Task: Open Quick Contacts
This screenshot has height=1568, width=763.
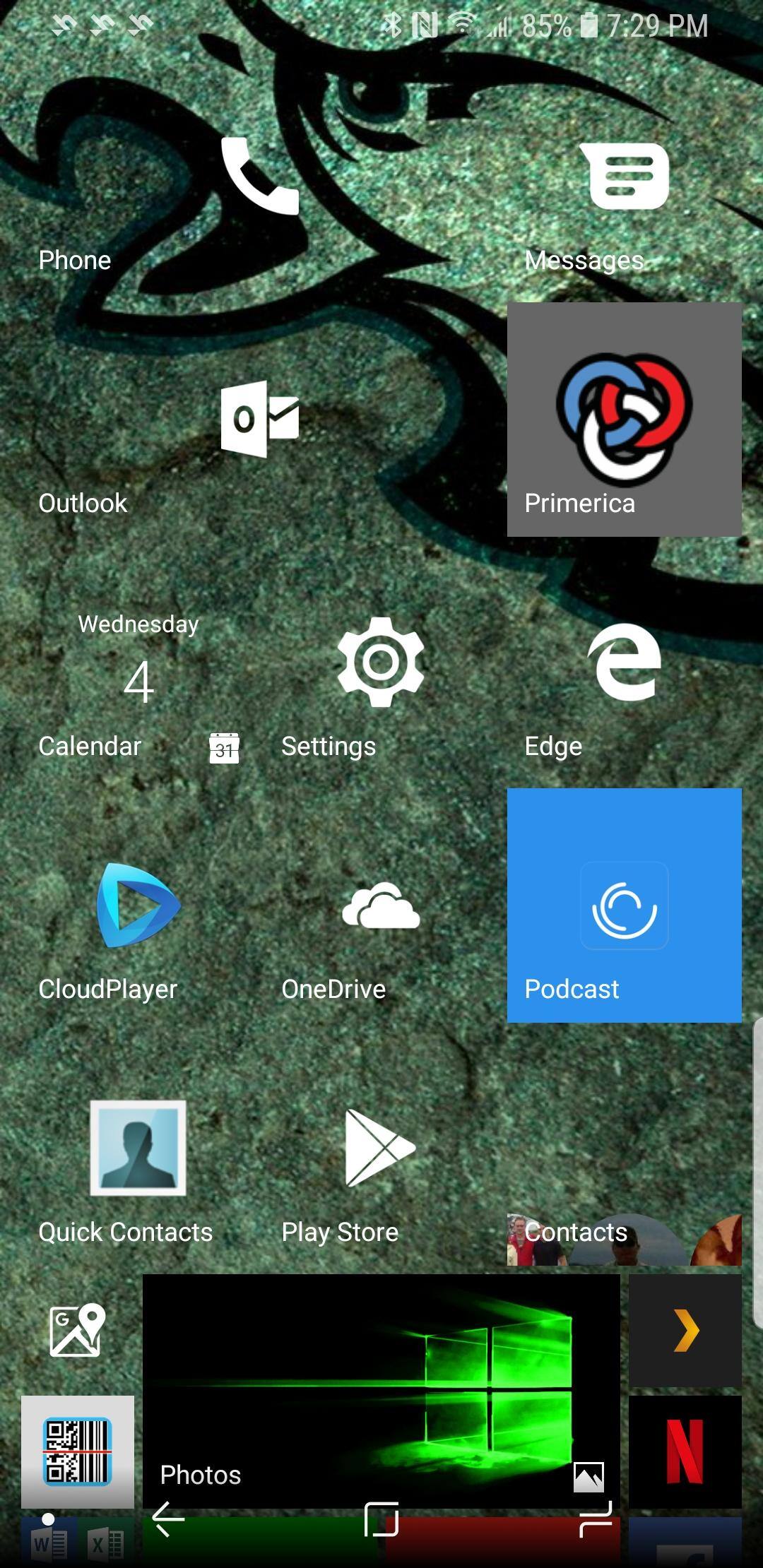Action: pyautogui.click(x=138, y=1148)
